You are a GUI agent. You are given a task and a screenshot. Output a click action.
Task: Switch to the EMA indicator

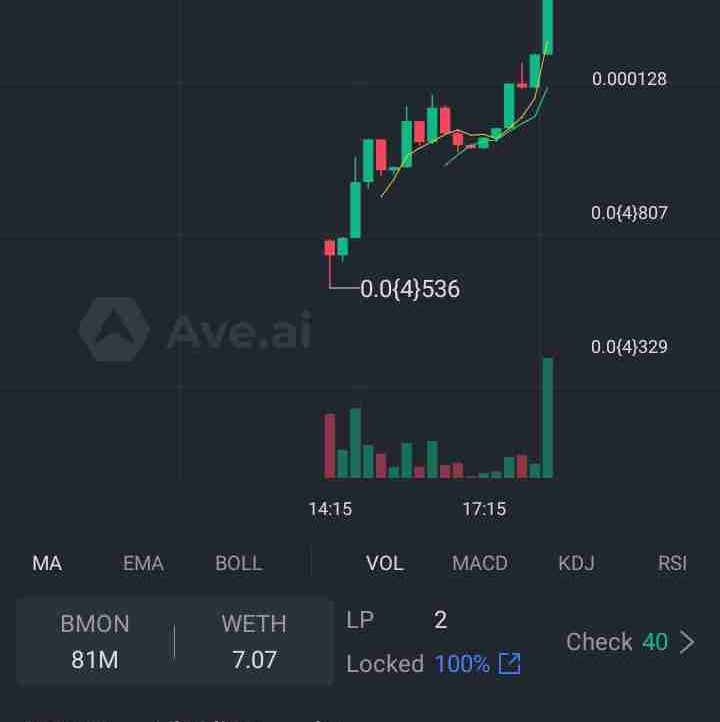coord(143,563)
